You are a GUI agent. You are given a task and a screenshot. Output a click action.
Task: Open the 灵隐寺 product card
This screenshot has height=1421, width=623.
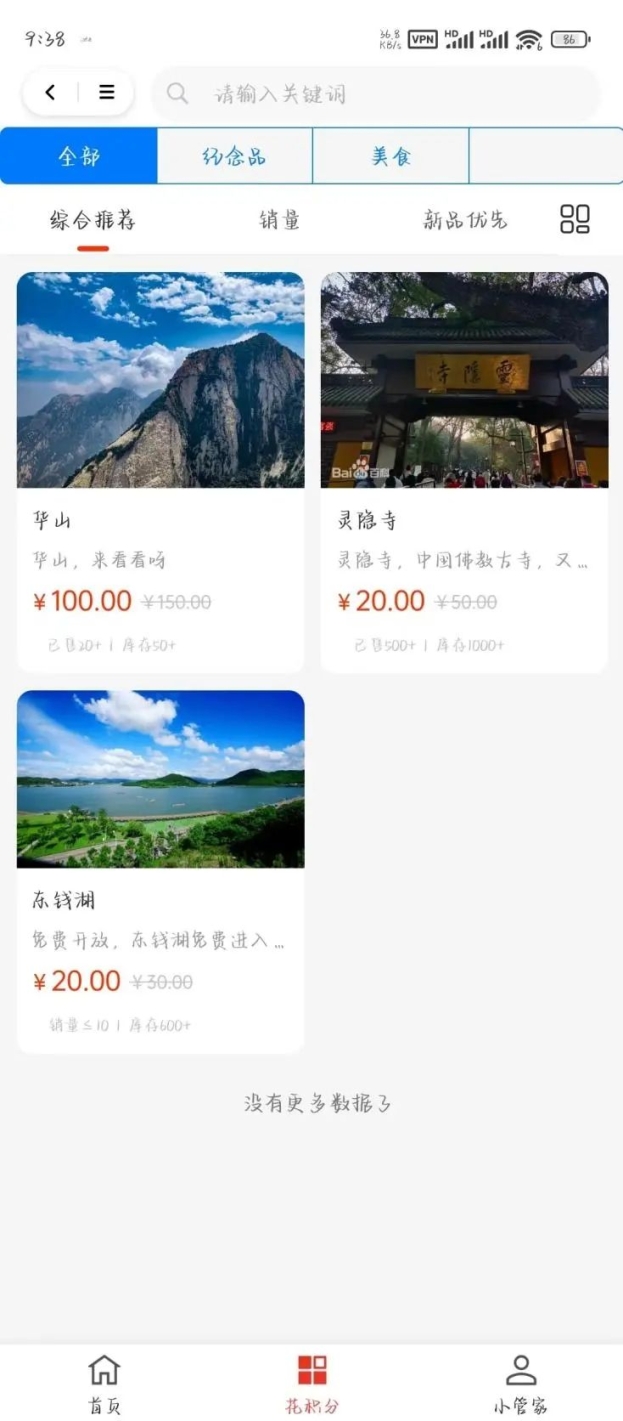tap(464, 471)
